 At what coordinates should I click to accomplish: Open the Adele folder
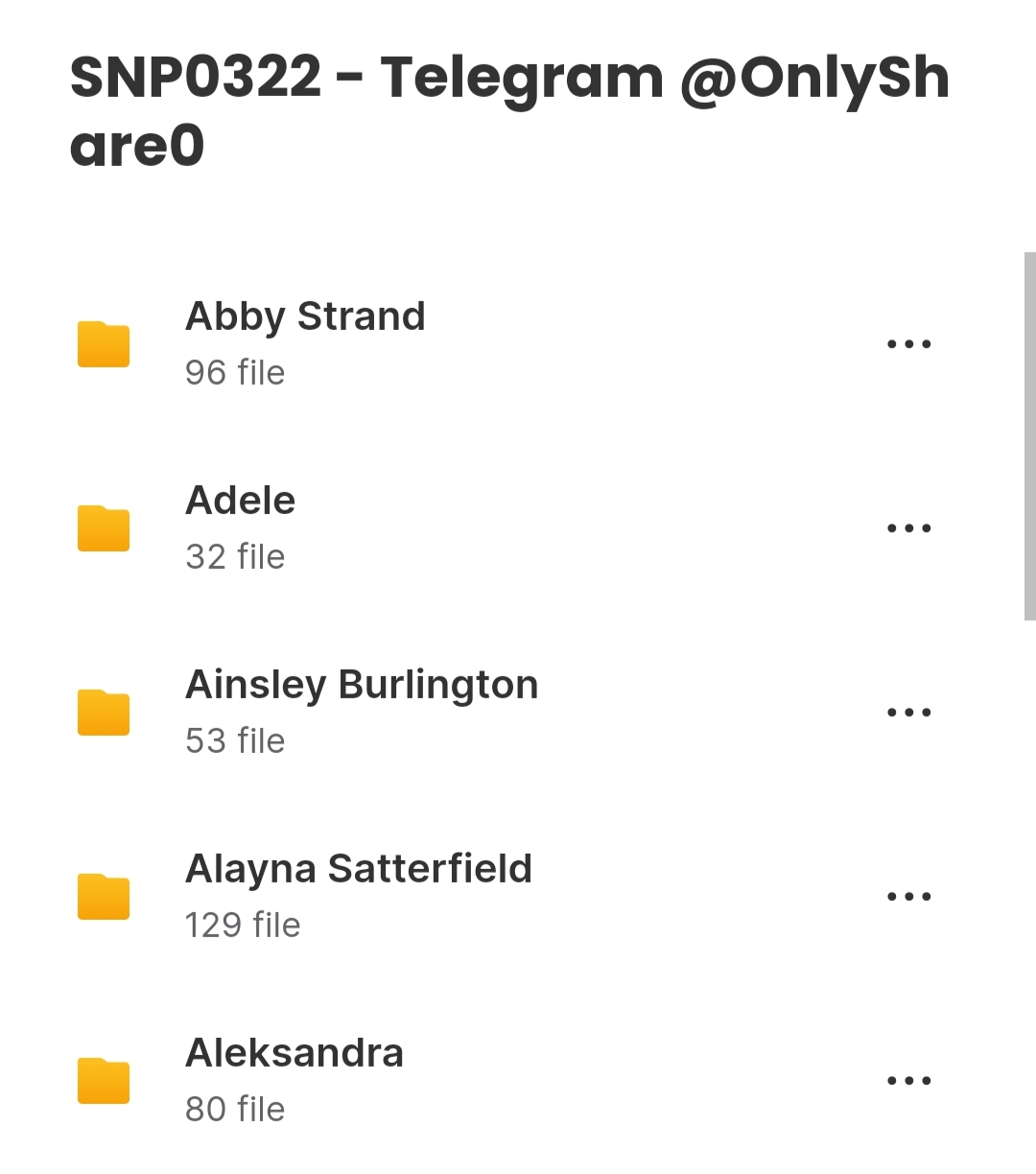click(x=240, y=502)
